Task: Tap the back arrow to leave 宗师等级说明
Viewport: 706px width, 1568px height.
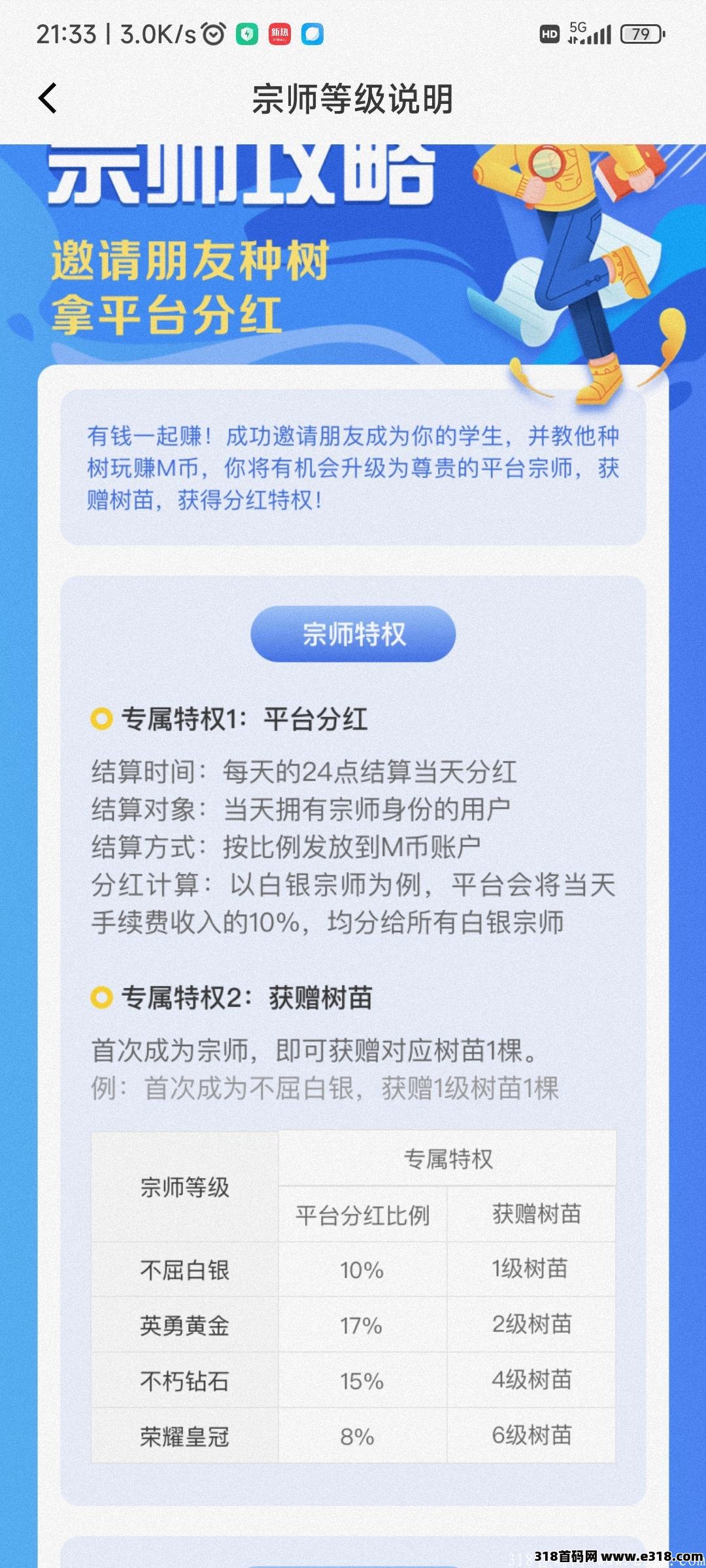Action: 46,98
